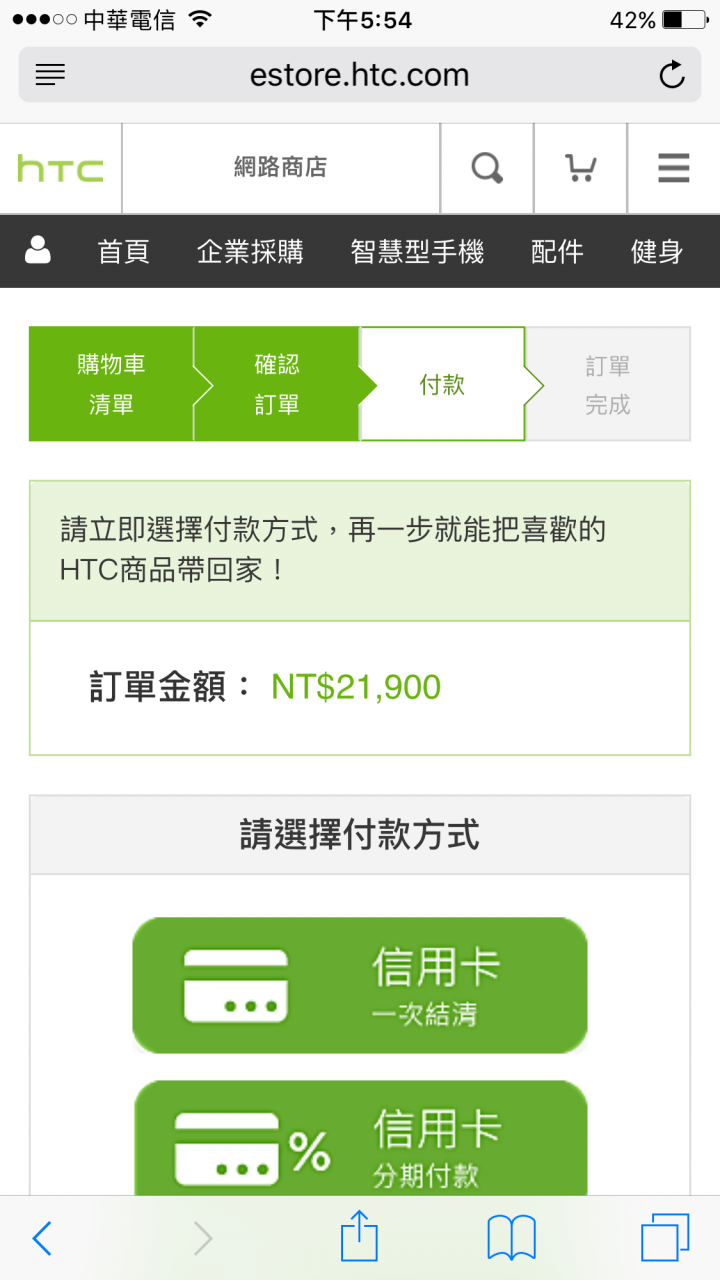Open Safari reader view icon
The width and height of the screenshot is (720, 1280).
(x=50, y=75)
